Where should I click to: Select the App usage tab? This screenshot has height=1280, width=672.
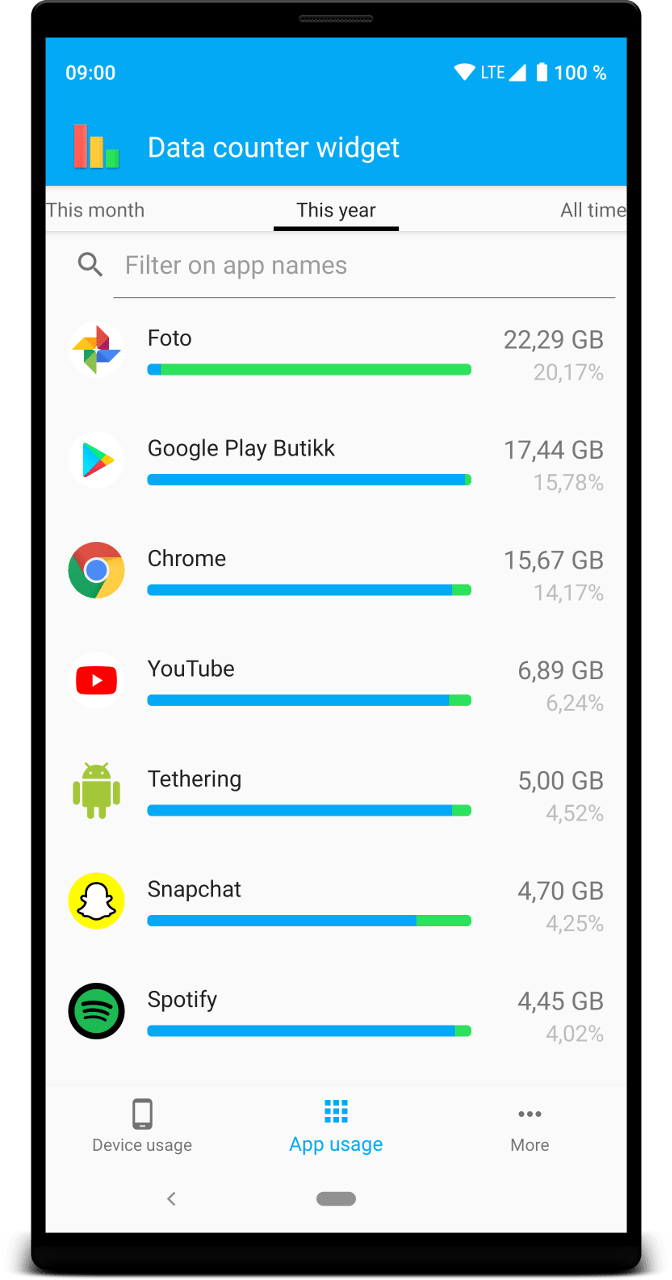click(336, 1126)
